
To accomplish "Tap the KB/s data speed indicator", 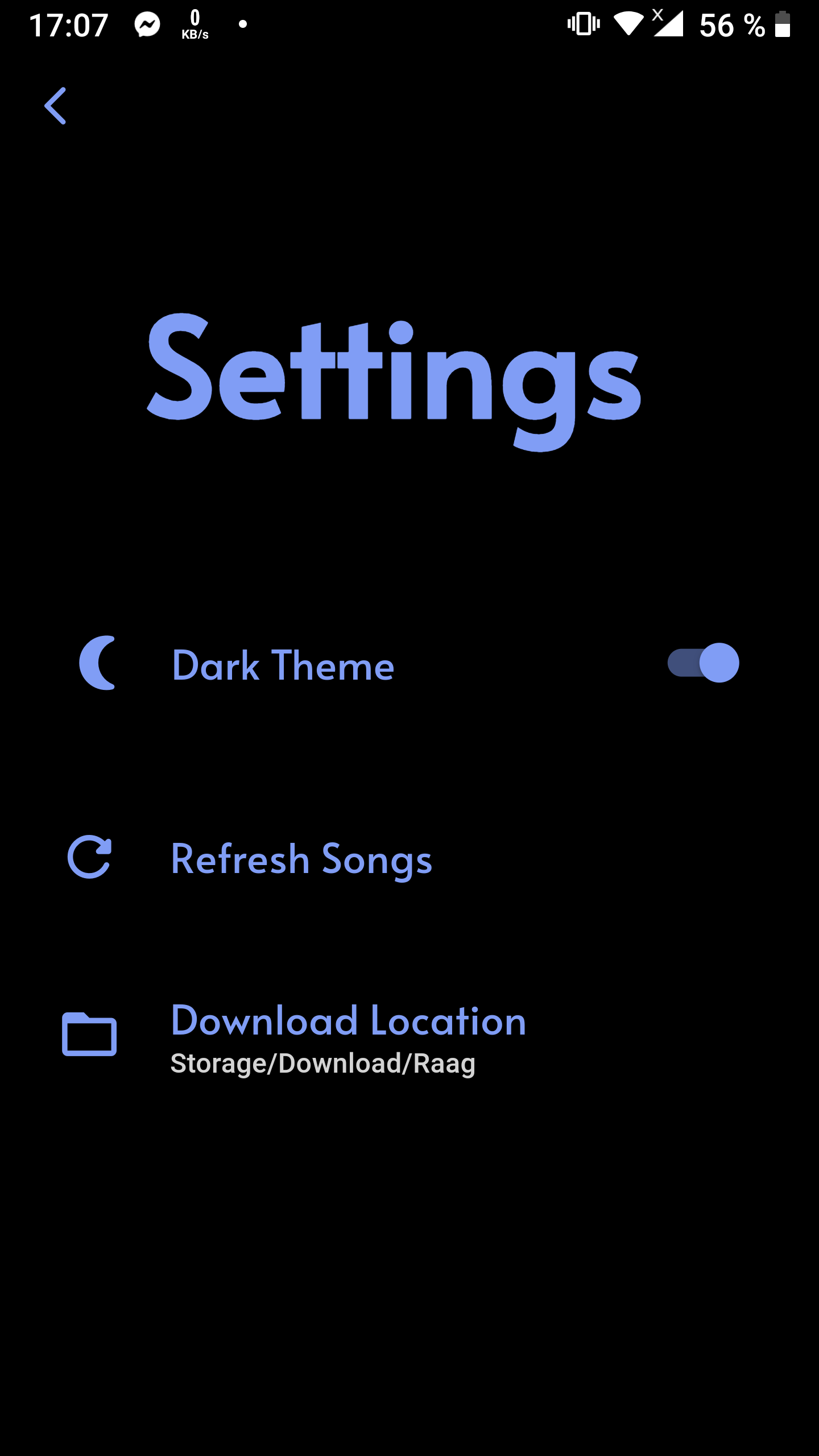I will (193, 24).
